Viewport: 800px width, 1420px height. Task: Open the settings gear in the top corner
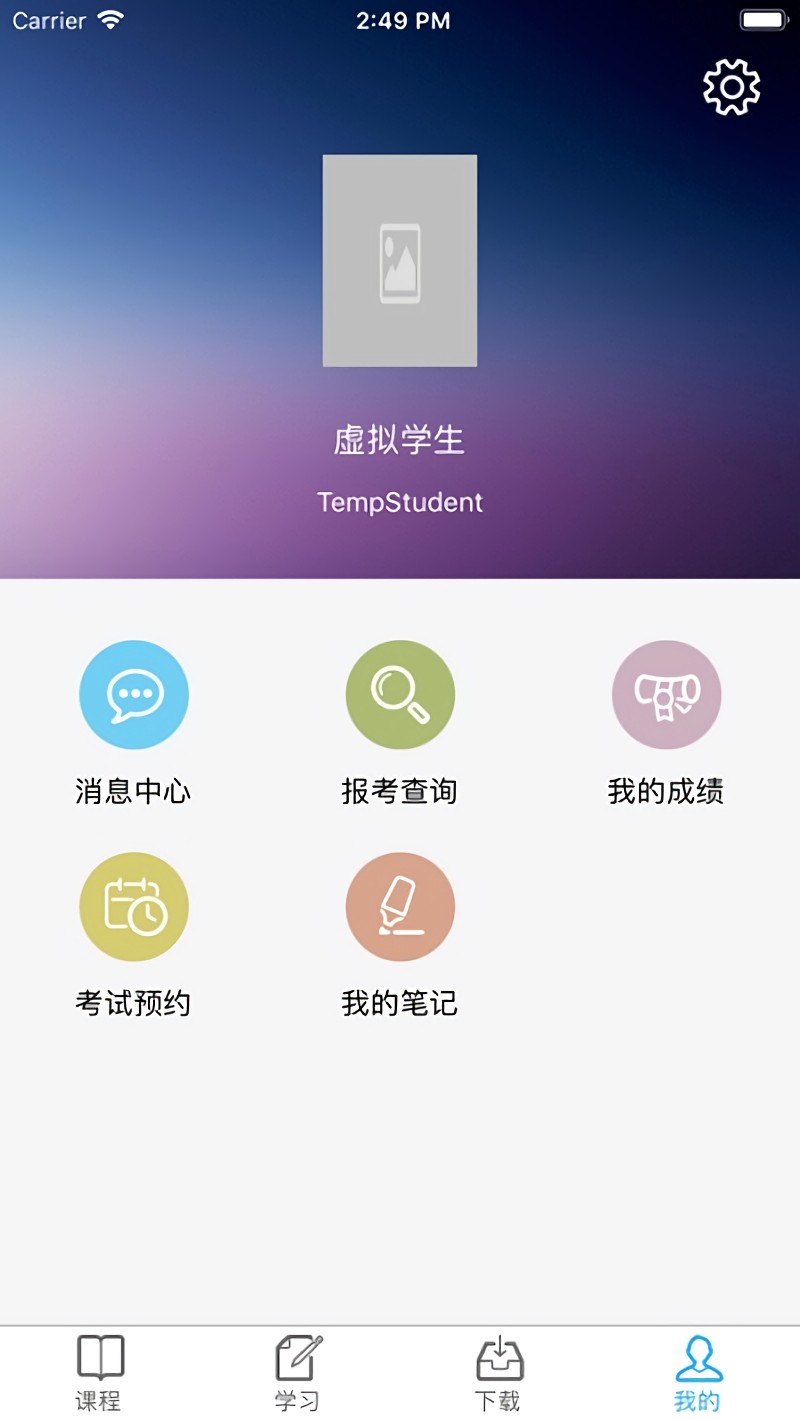coord(730,87)
